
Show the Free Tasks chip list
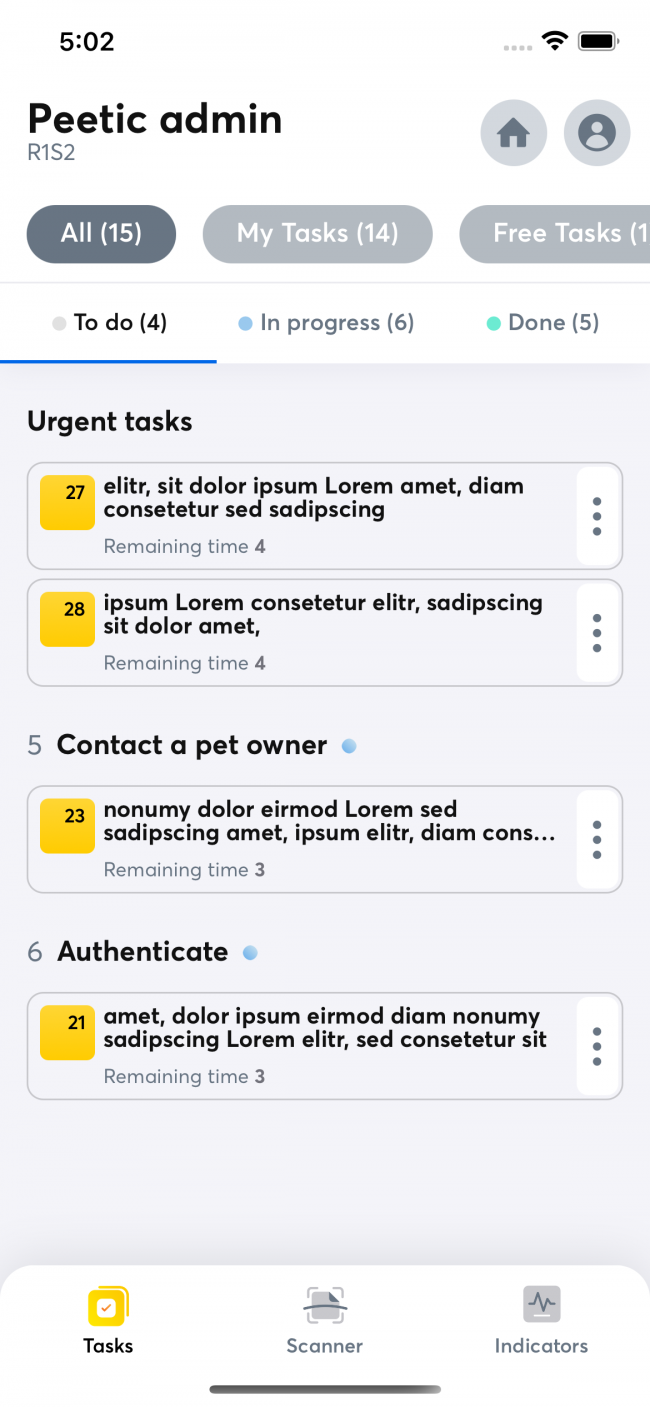pyautogui.click(x=555, y=234)
